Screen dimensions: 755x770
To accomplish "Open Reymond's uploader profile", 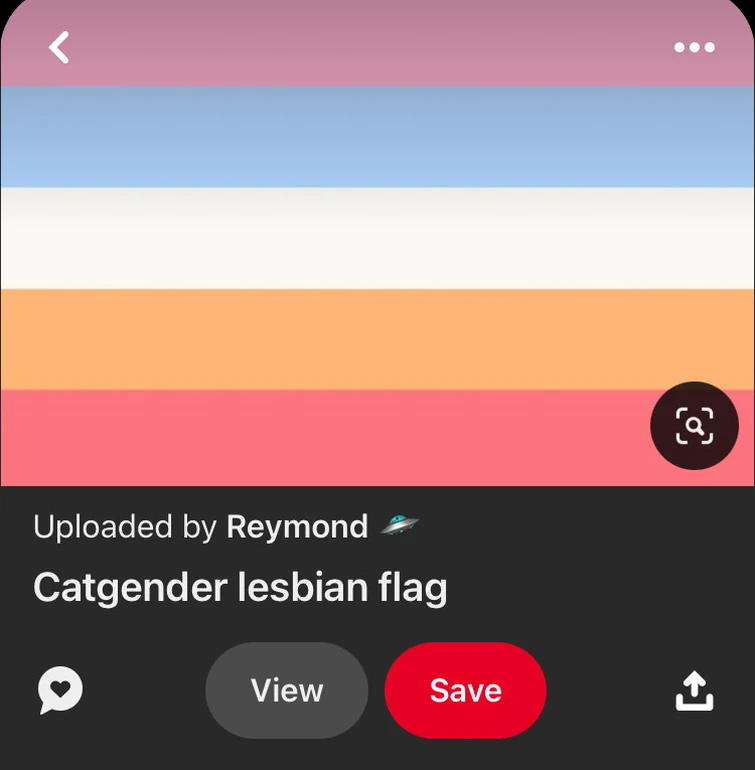I will click(297, 526).
